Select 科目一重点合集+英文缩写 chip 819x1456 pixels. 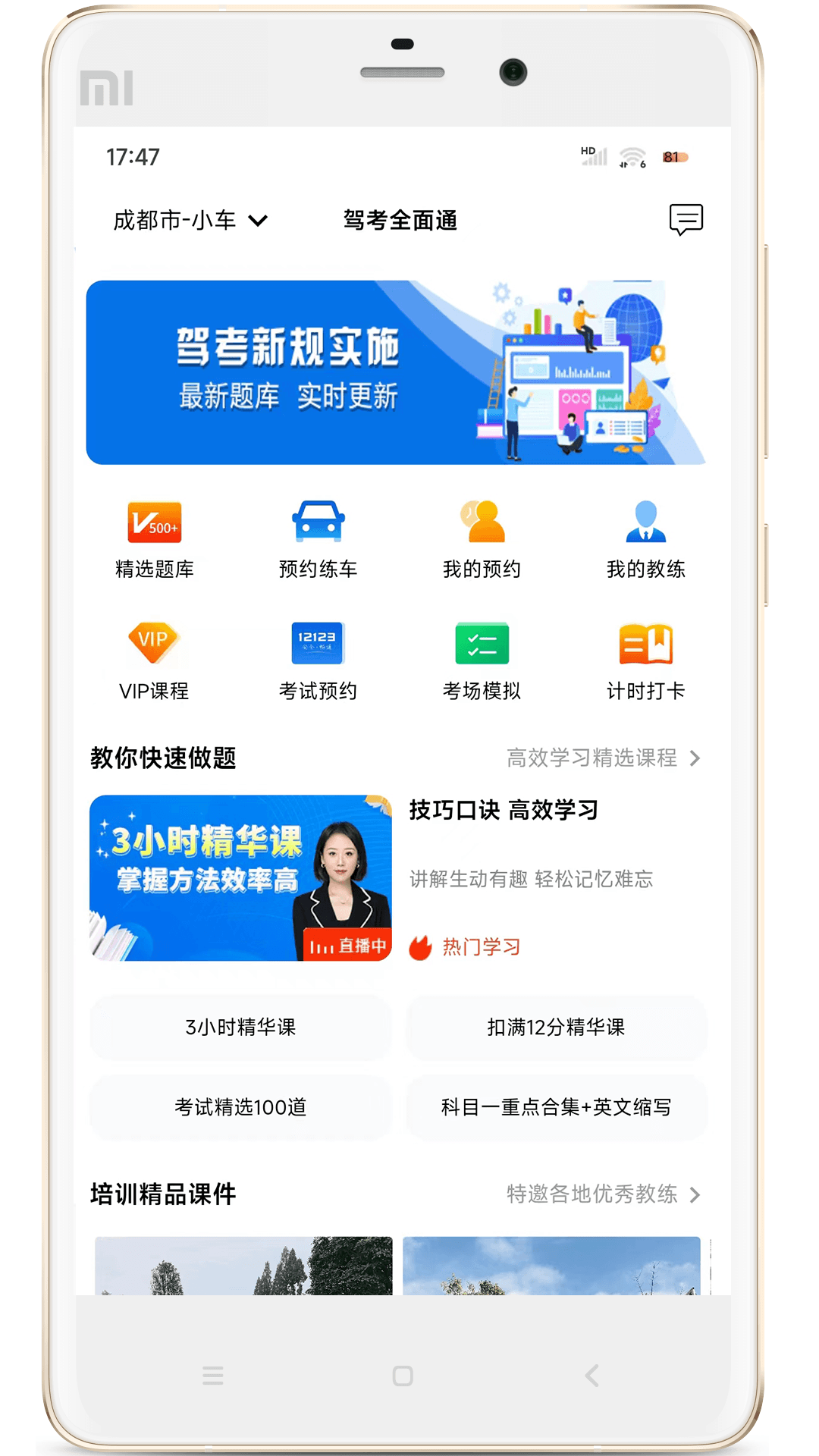click(x=556, y=1107)
